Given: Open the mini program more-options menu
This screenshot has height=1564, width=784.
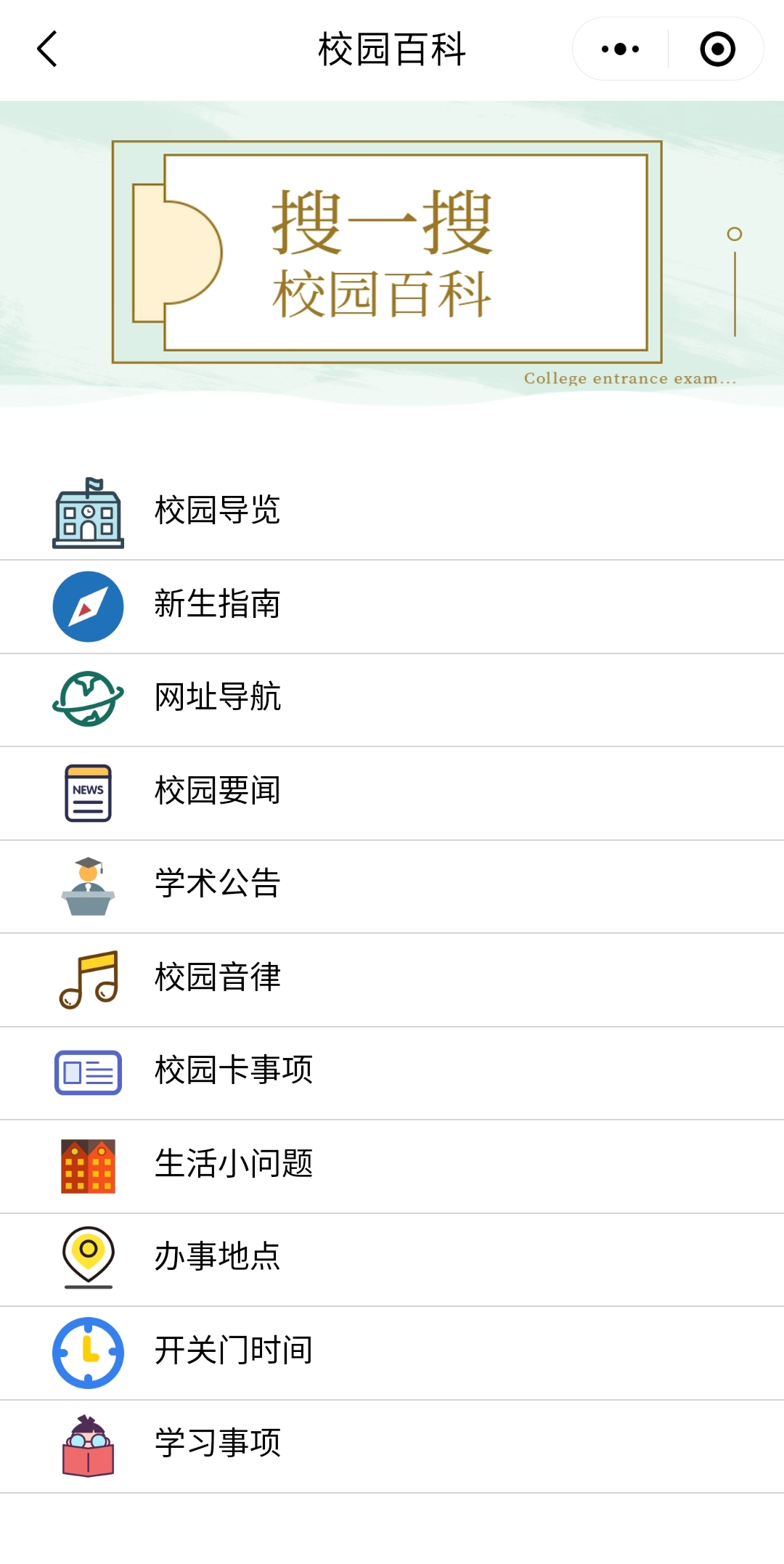Looking at the screenshot, I should click(x=621, y=49).
